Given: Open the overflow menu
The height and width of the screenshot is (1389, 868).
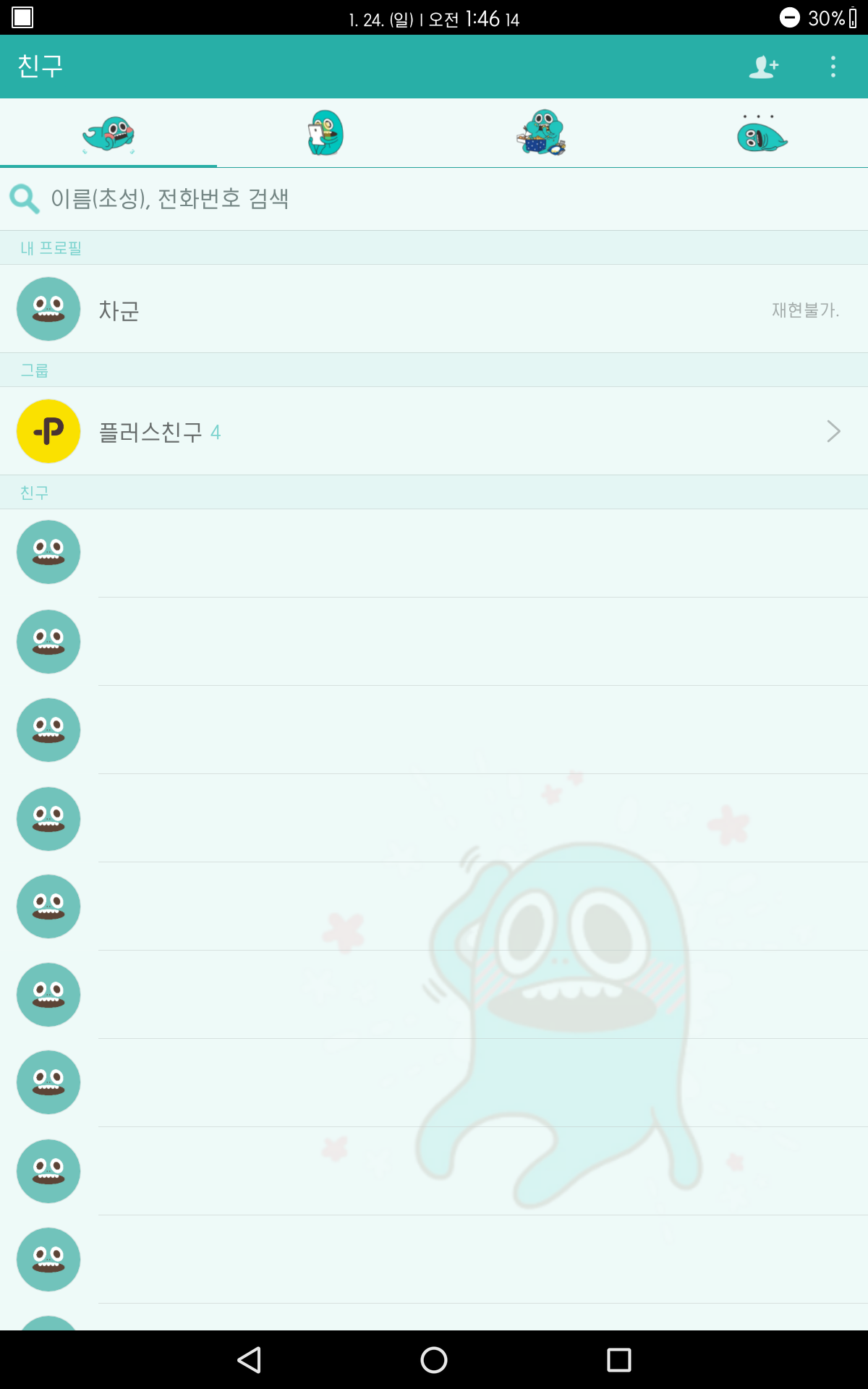Looking at the screenshot, I should 833,67.
